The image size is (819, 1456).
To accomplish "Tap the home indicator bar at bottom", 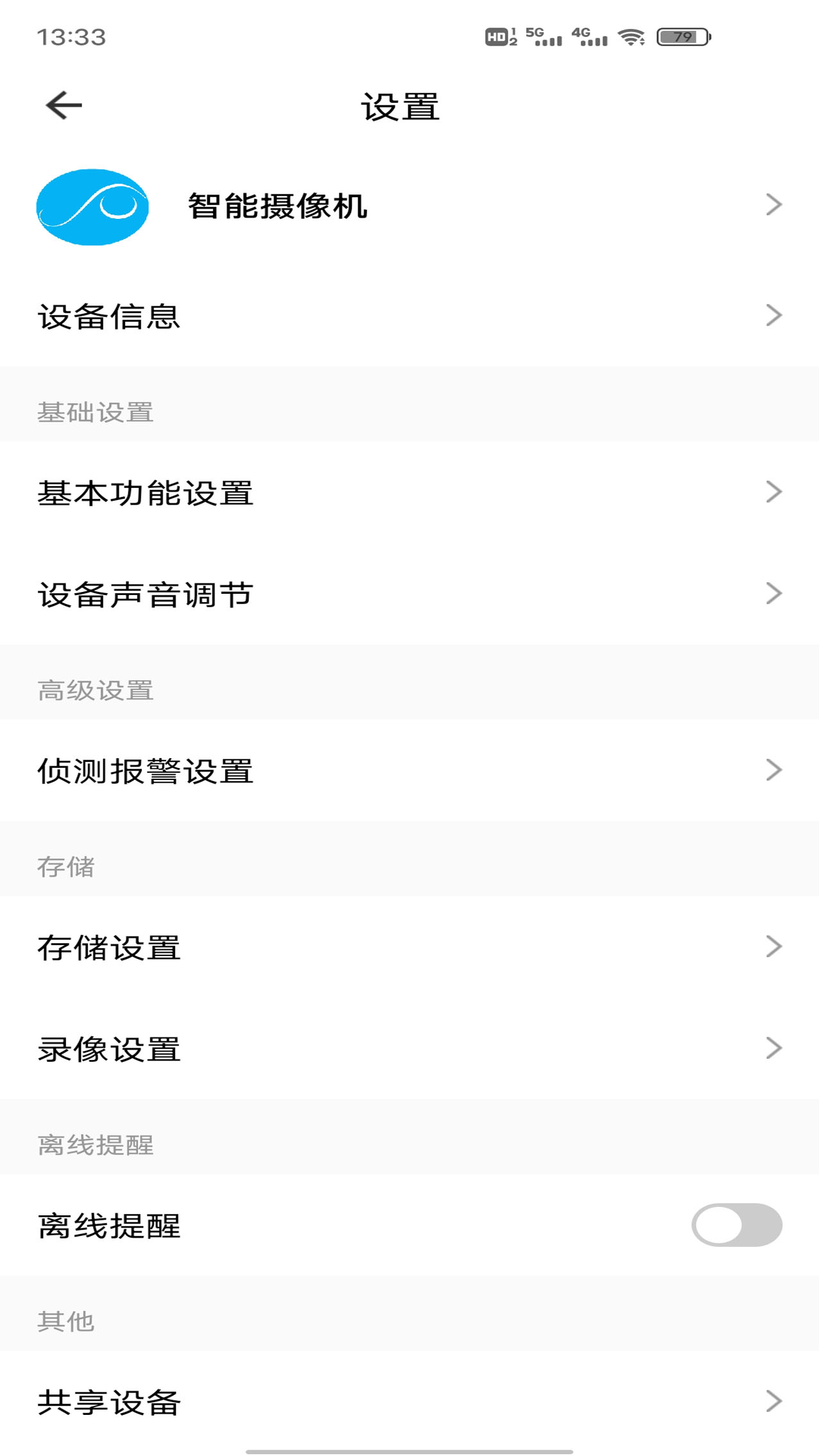I will pos(410,1451).
